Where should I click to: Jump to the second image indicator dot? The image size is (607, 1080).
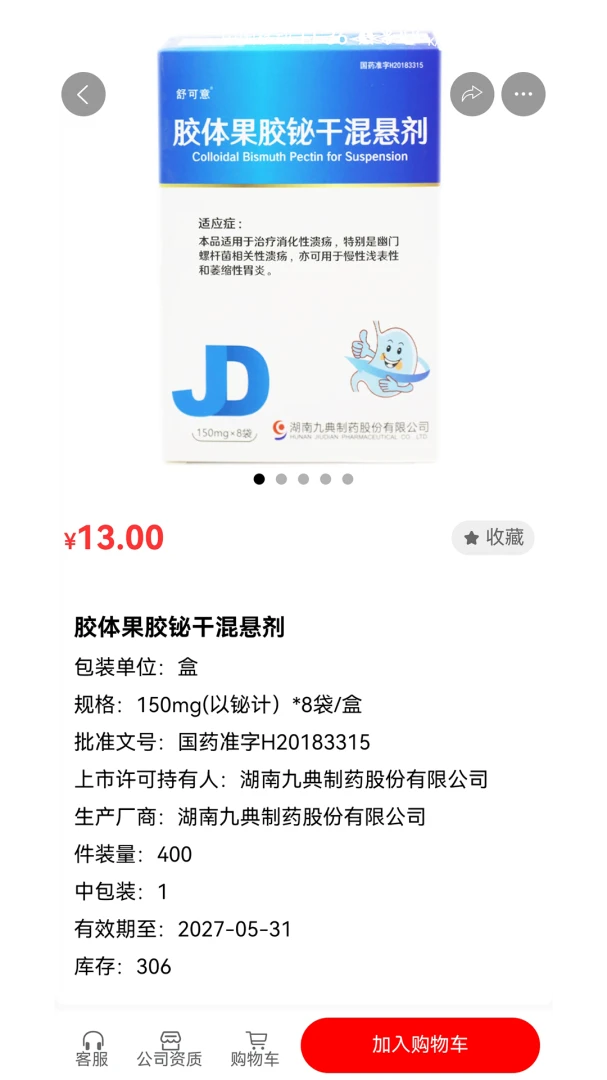click(281, 479)
